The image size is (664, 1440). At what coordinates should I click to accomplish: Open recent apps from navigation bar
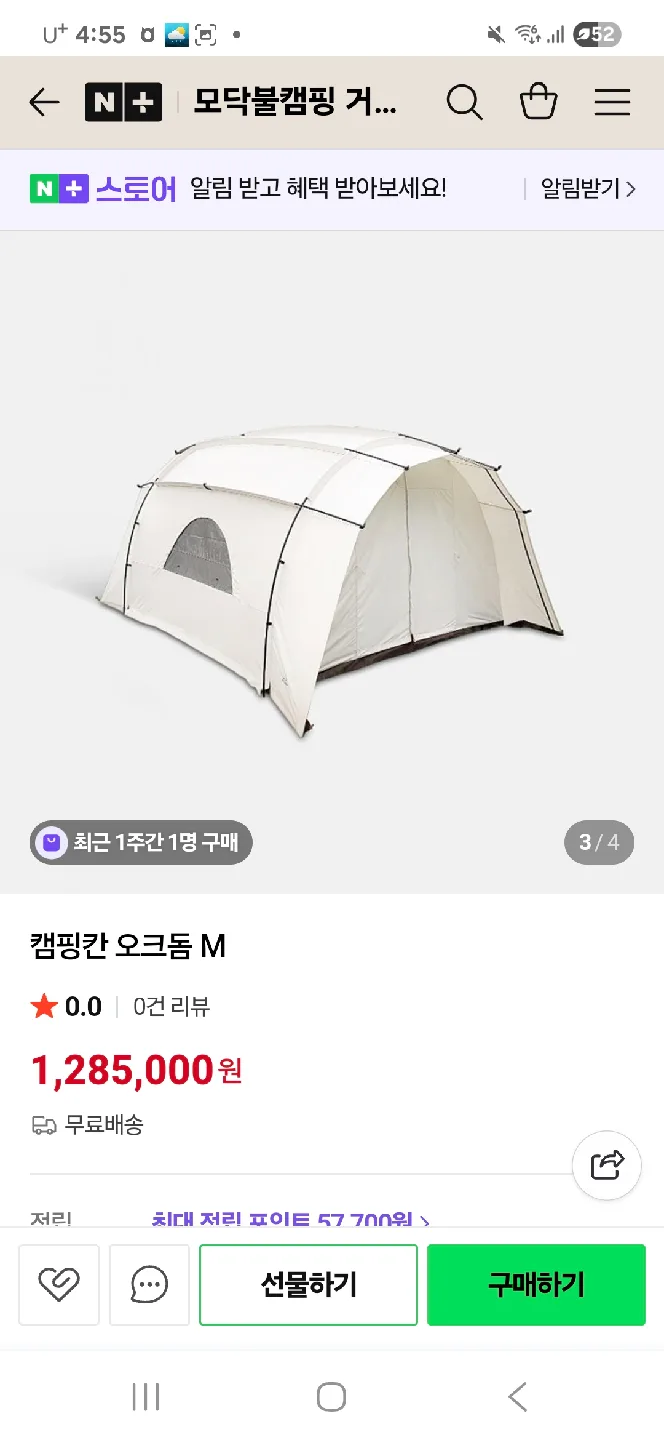coord(146,1397)
